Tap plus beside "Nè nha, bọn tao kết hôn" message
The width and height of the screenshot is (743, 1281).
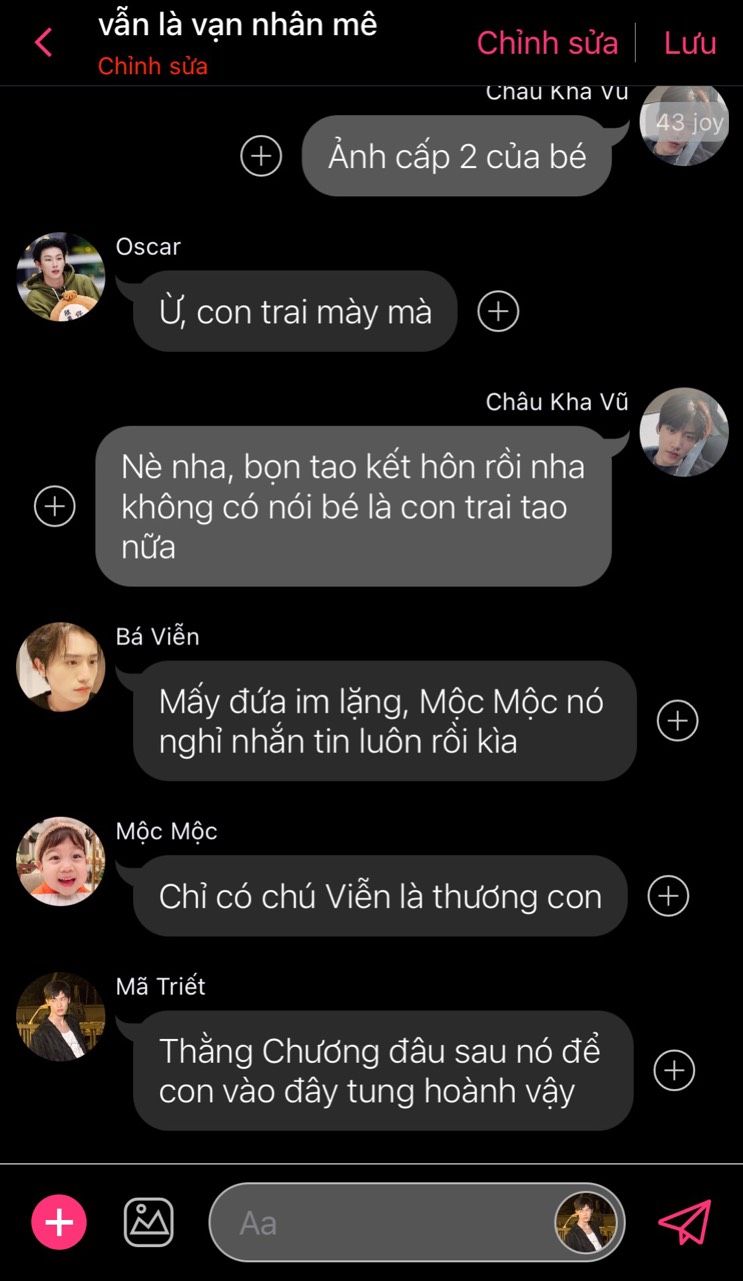(55, 506)
